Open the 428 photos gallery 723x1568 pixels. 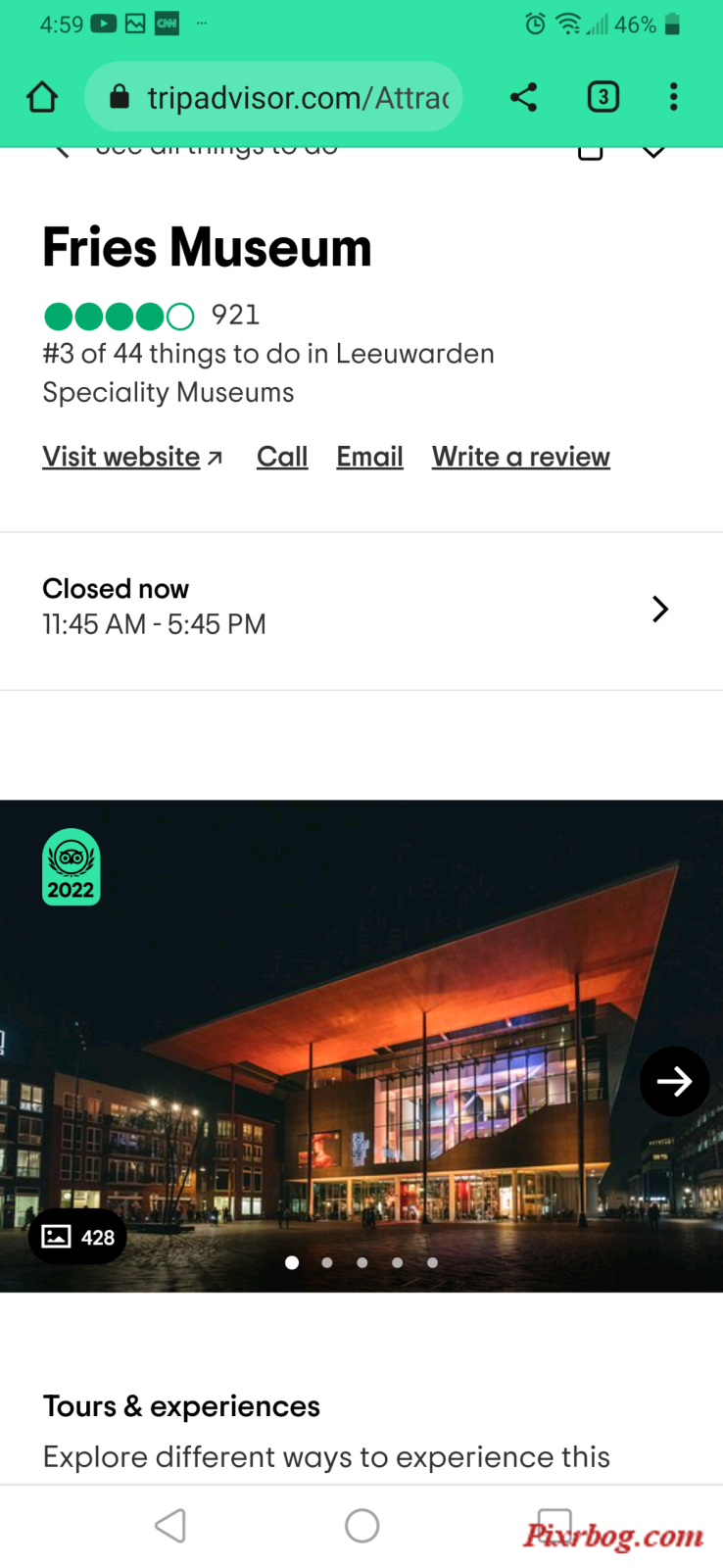tap(78, 1237)
